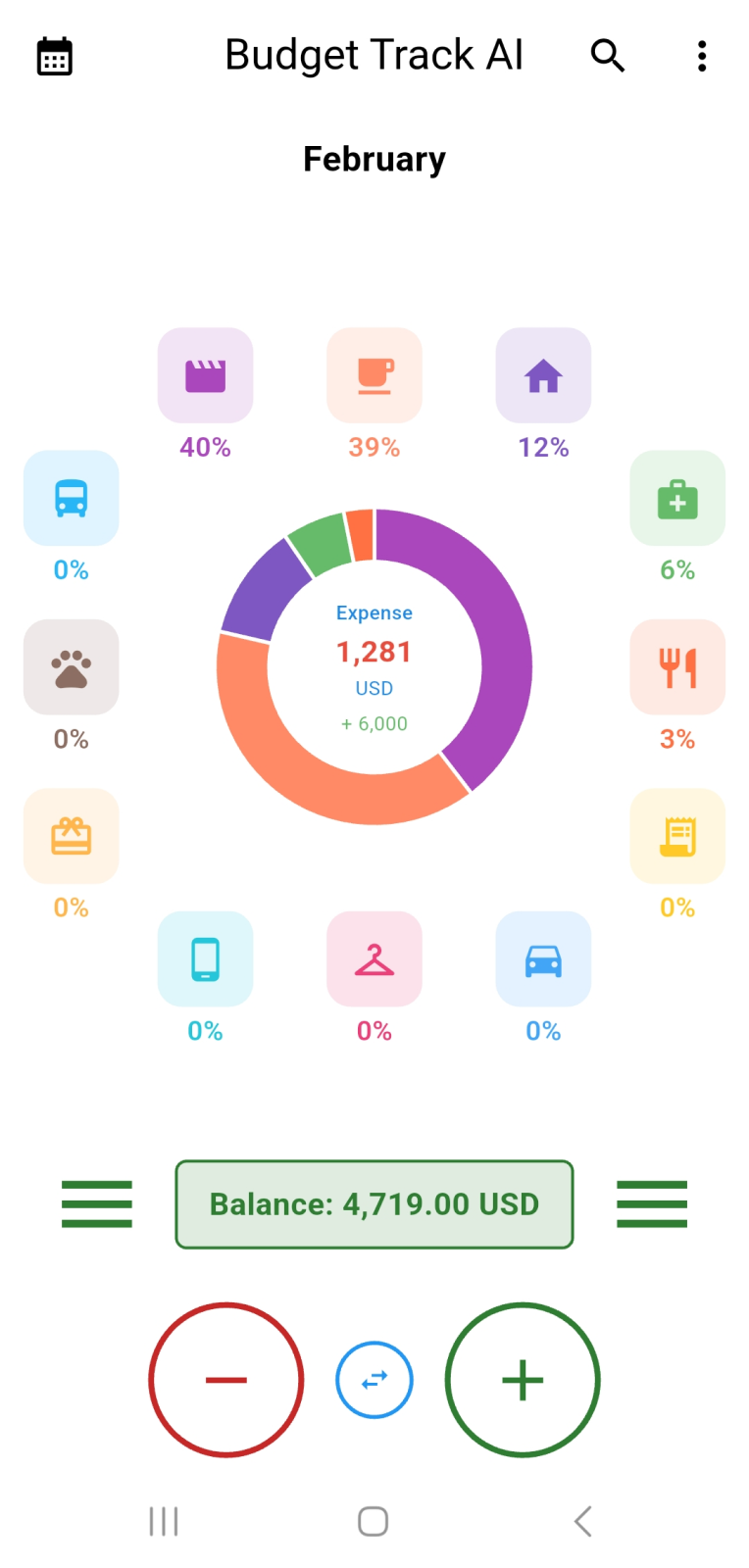Open the three-dot overflow menu
The width and height of the screenshot is (749, 1568).
click(x=702, y=56)
